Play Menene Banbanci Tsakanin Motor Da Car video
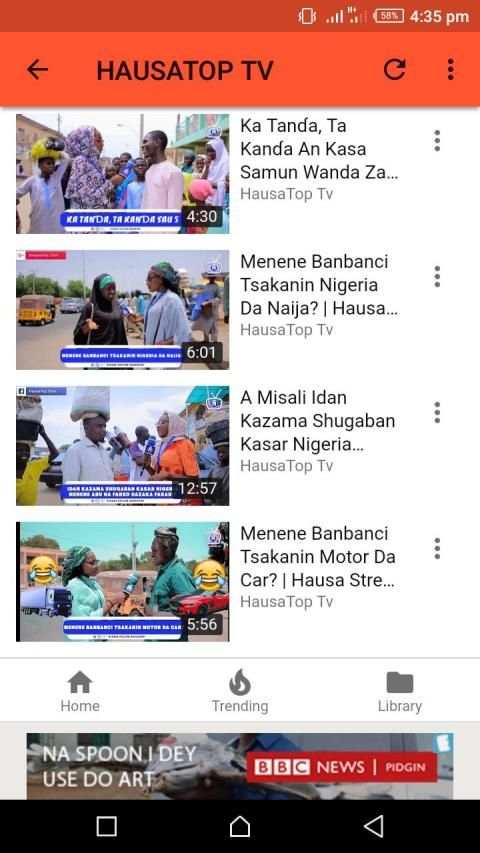480x853 pixels. pyautogui.click(x=122, y=582)
